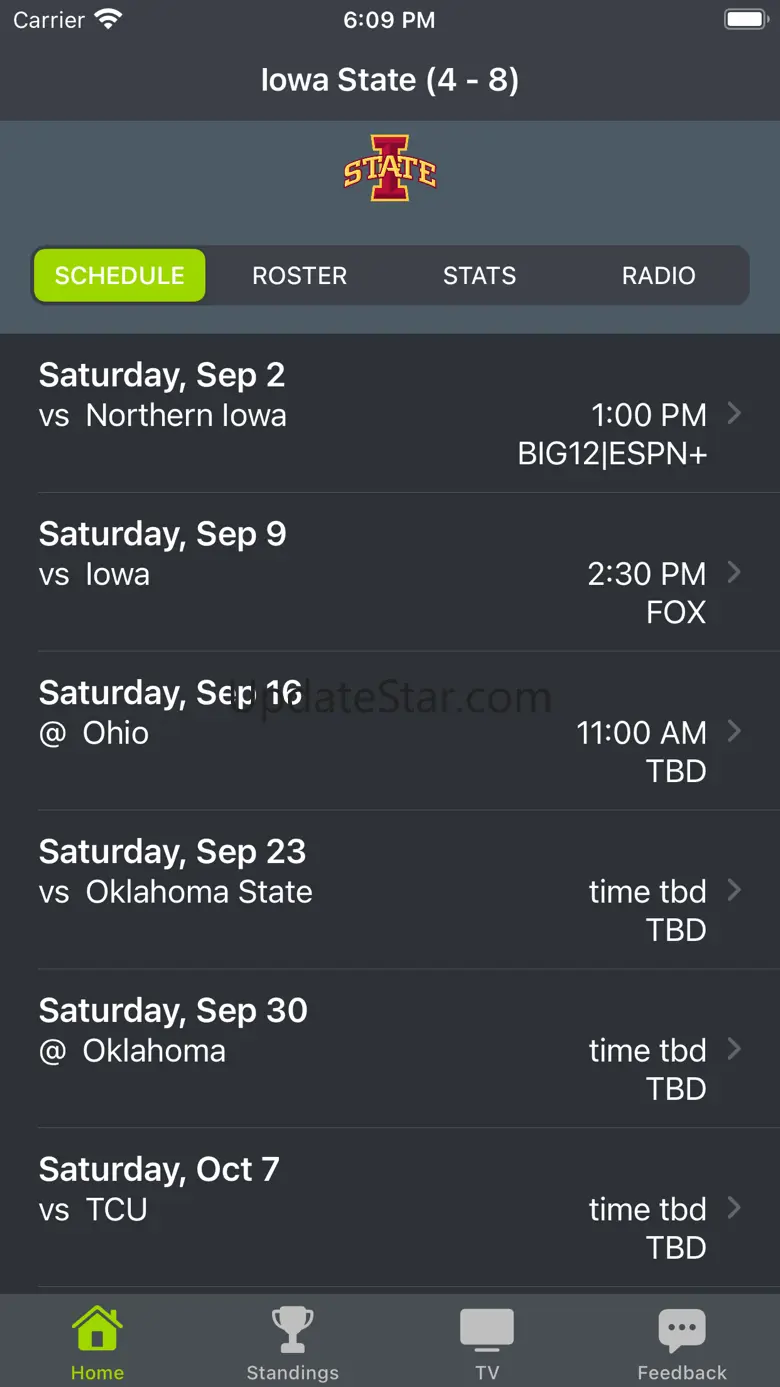Open the Standings tab

click(x=292, y=1342)
